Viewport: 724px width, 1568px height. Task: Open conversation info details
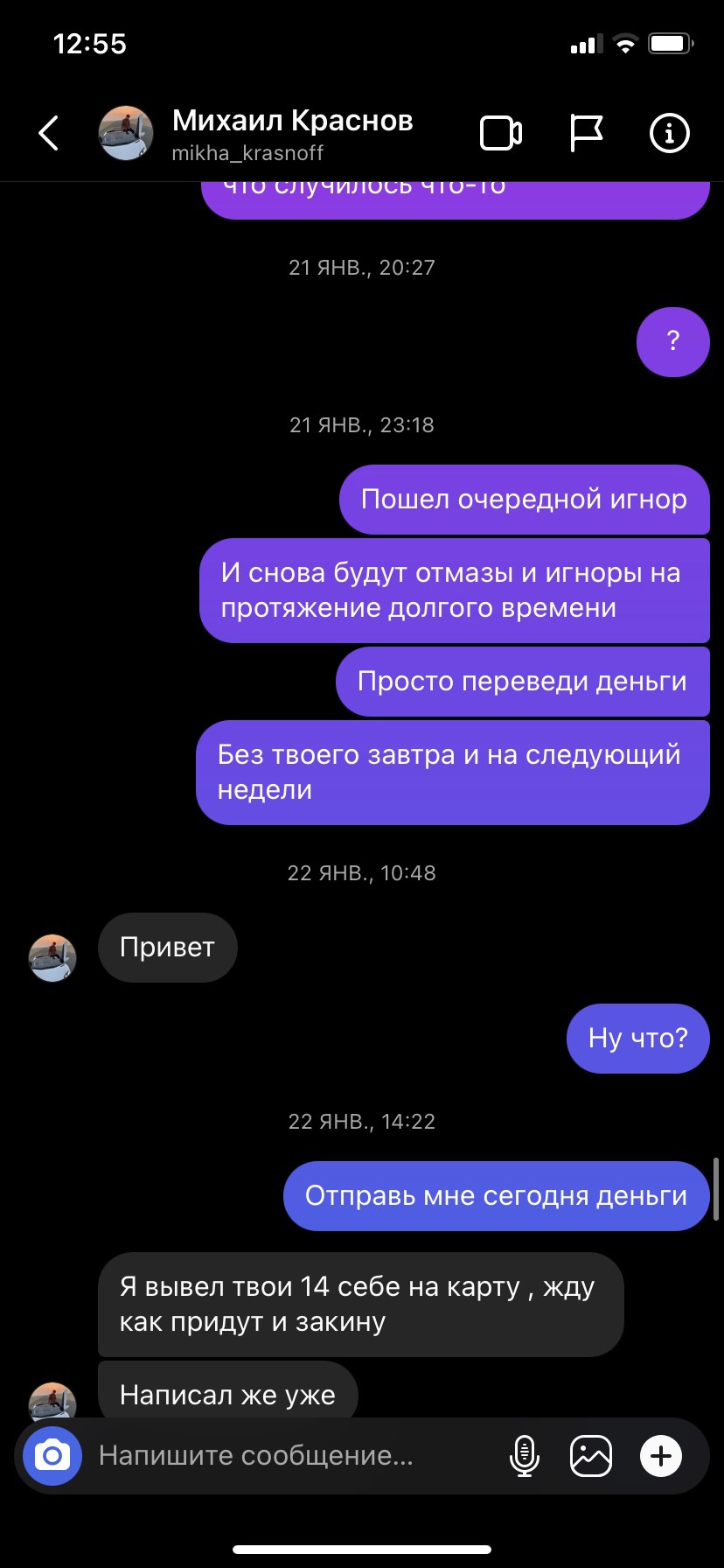point(670,133)
